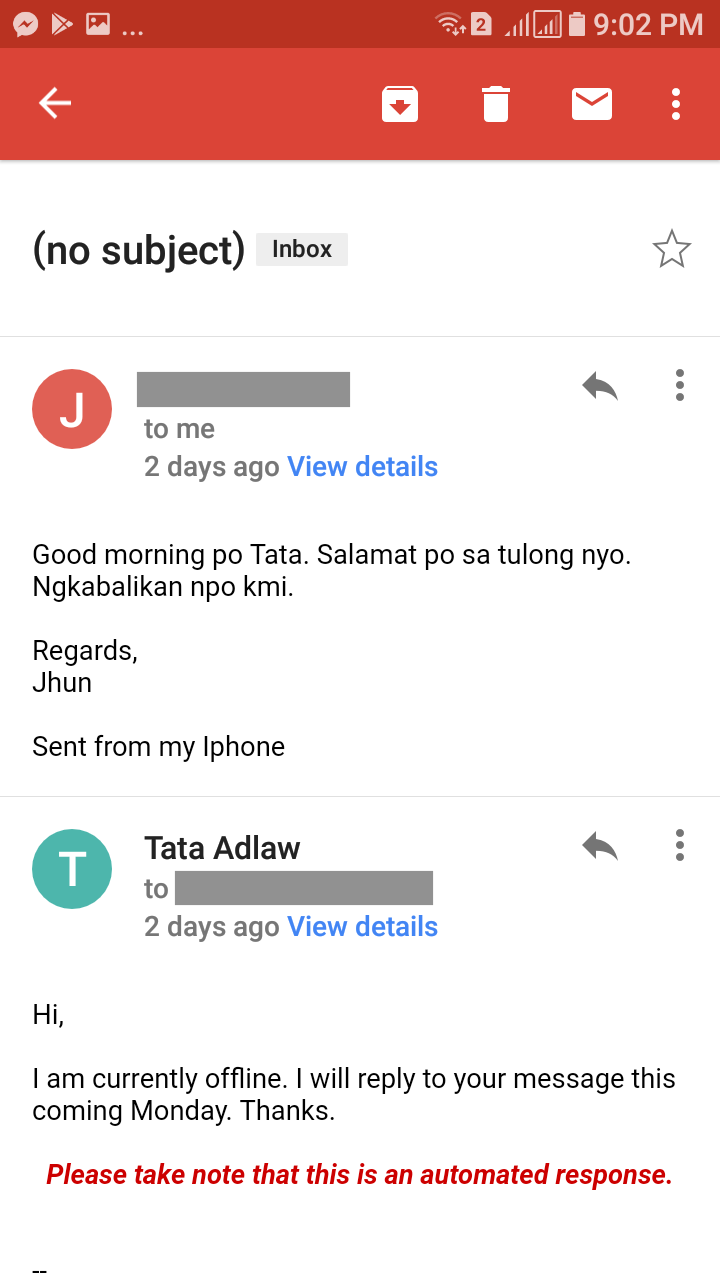Reply to Tata Adlaw's automated message
The image size is (720, 1280).
pos(600,846)
